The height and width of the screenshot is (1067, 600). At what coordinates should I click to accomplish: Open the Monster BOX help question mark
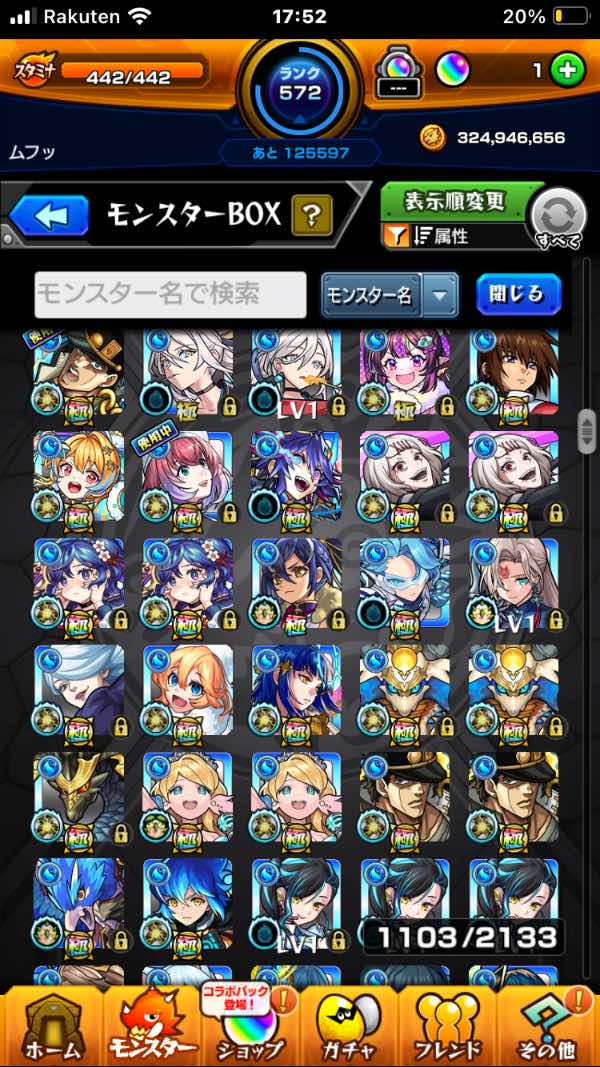click(312, 216)
